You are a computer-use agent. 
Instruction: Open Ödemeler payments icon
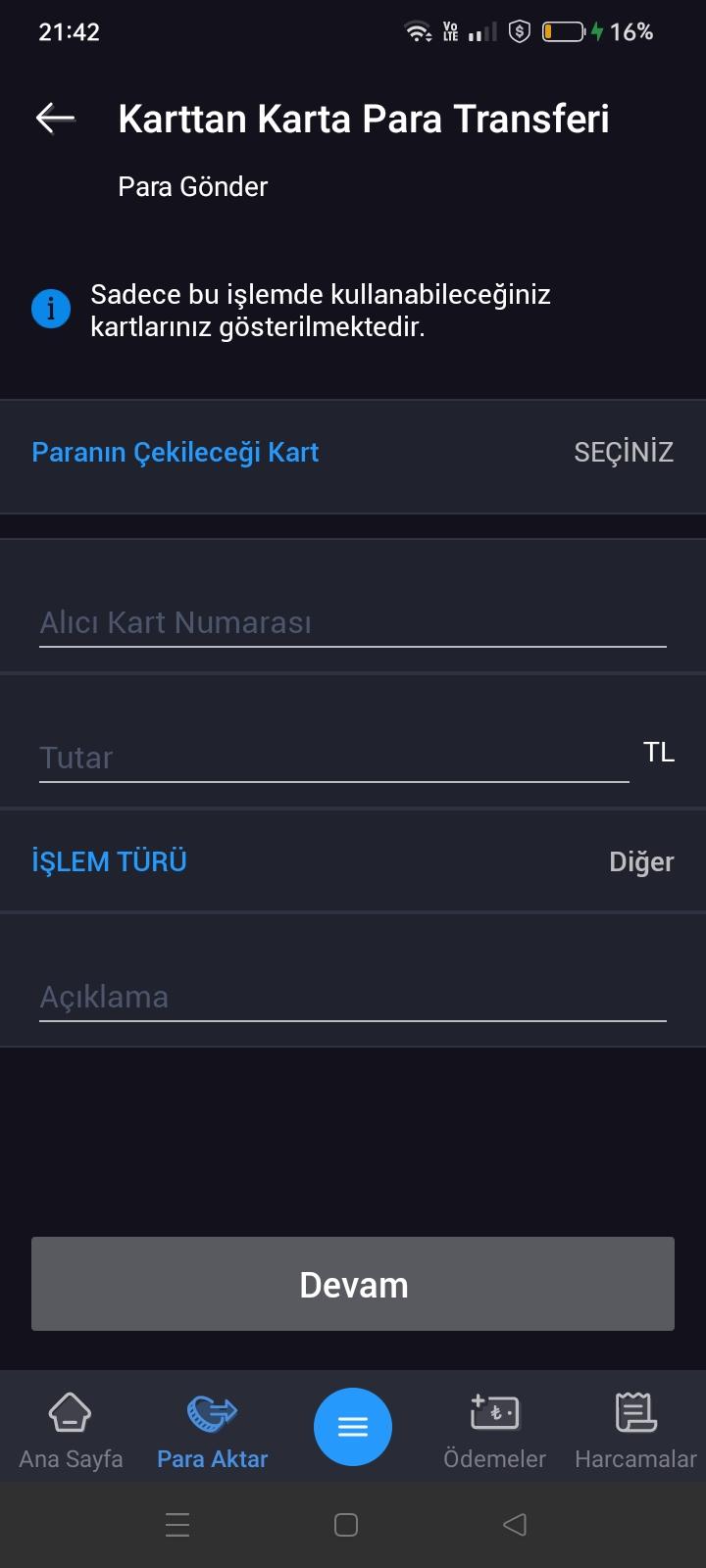point(494,1416)
